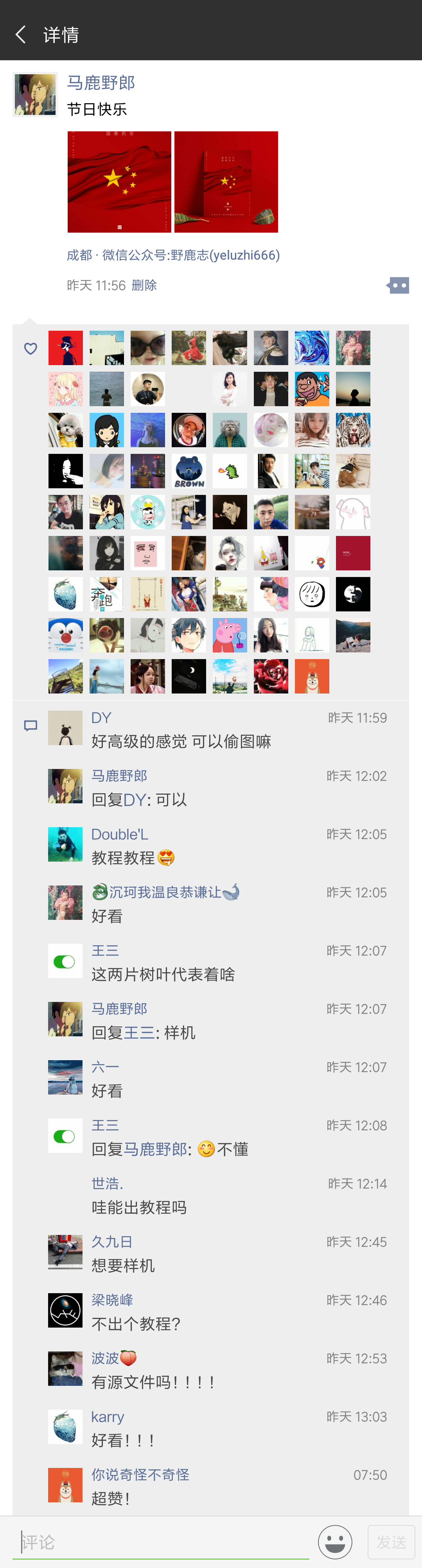Tap the 发送 button
The height and width of the screenshot is (1568, 422).
(391, 1542)
